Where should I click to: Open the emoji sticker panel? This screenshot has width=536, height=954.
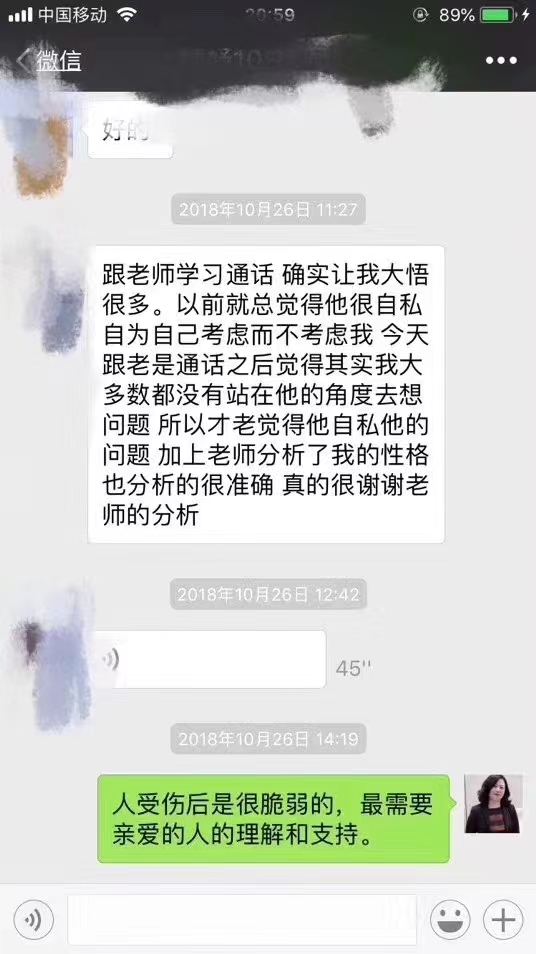click(450, 919)
